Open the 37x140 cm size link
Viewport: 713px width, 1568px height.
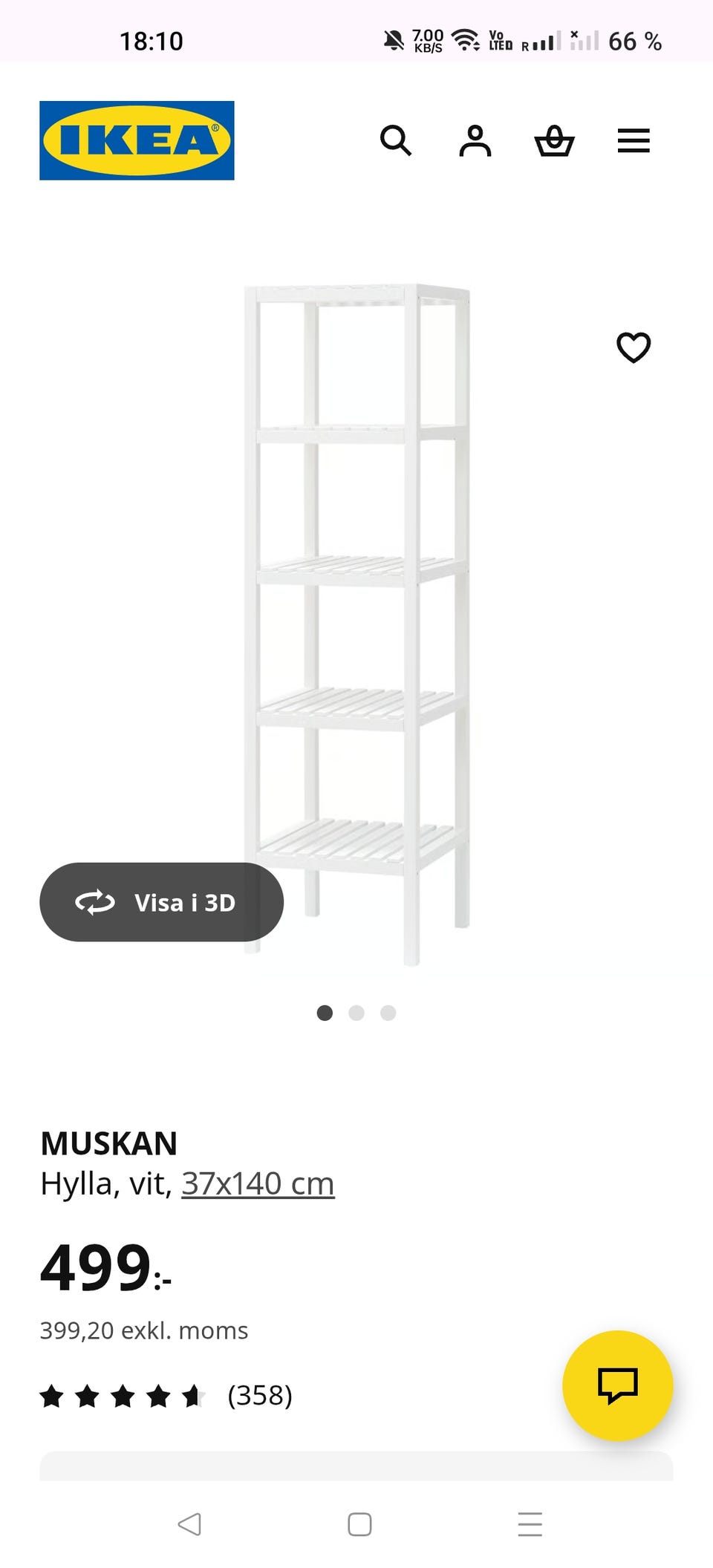tap(258, 1183)
